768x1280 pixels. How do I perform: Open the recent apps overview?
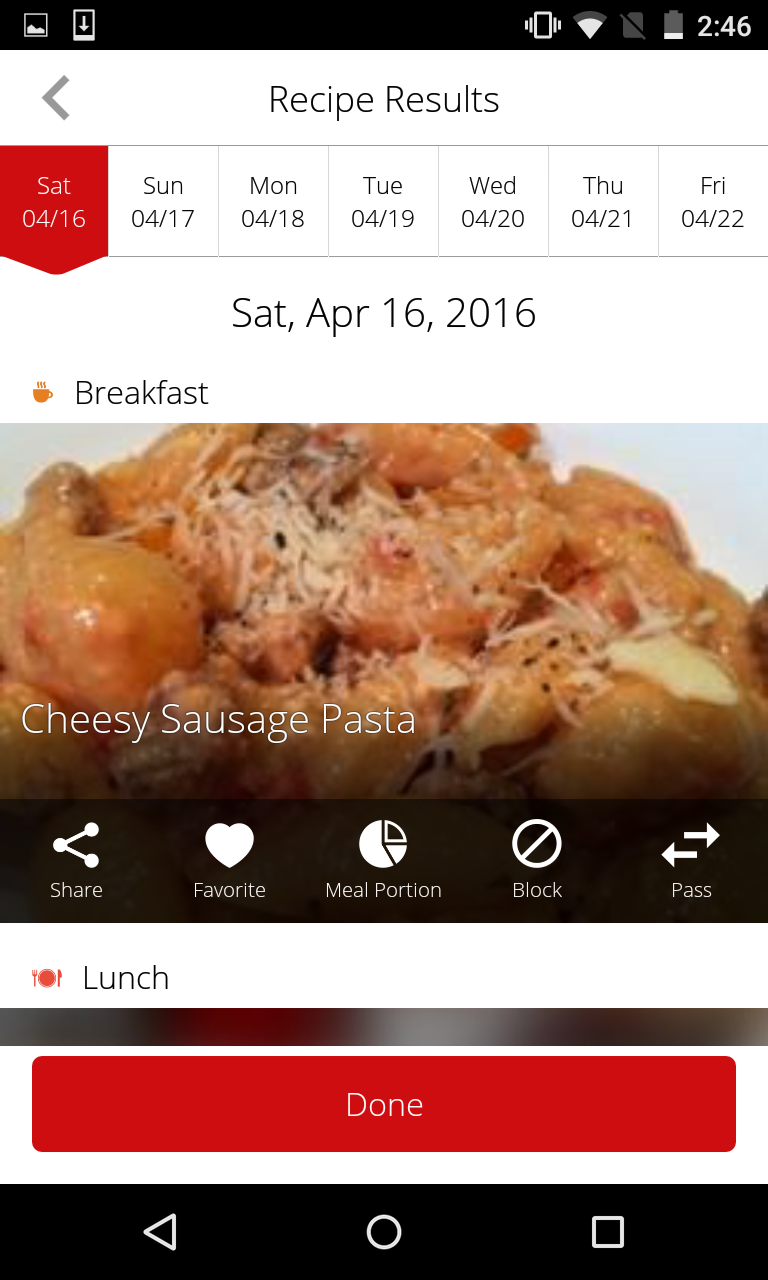tap(607, 1232)
